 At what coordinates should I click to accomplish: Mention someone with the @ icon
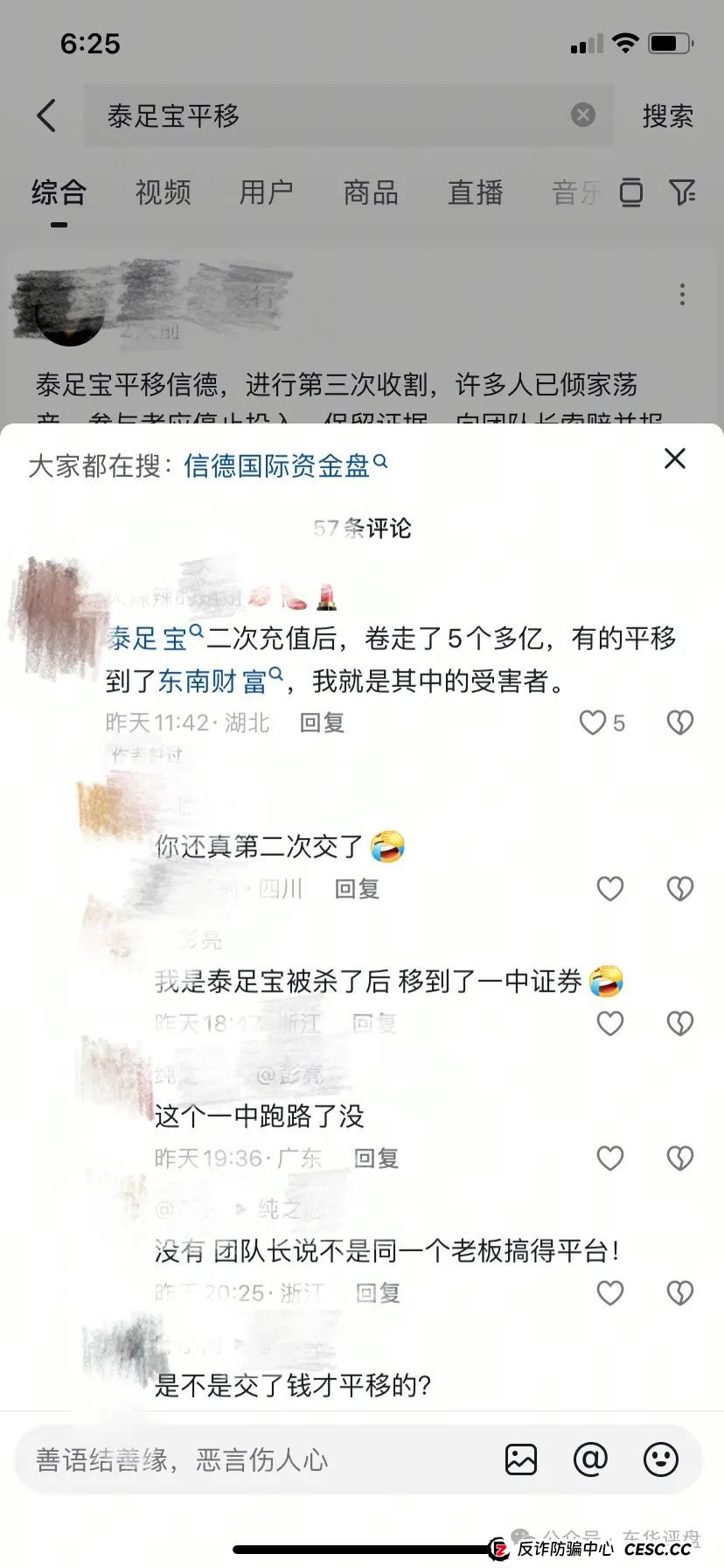pyautogui.click(x=590, y=1459)
